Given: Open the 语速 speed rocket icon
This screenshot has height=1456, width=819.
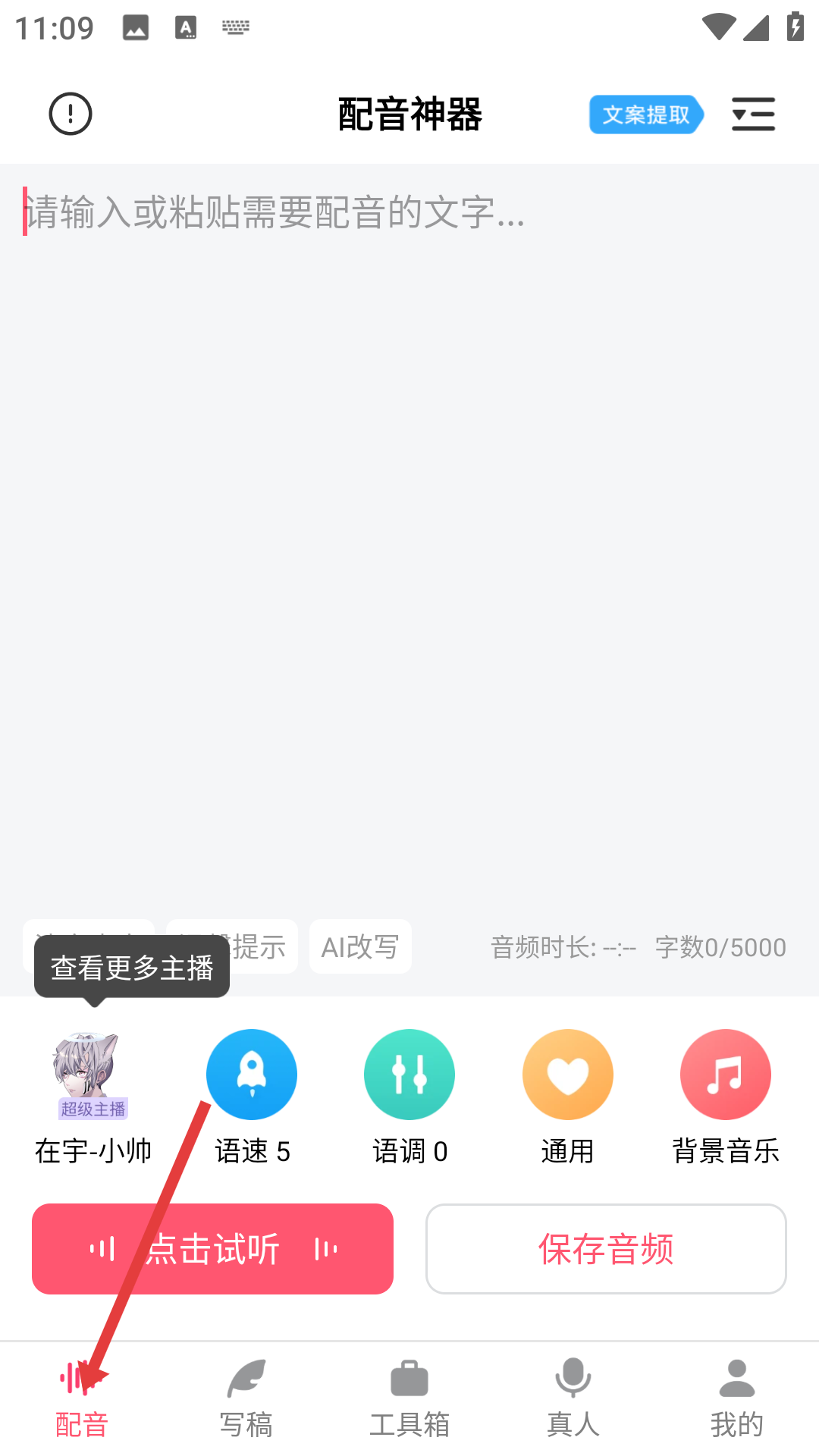Looking at the screenshot, I should [x=252, y=1075].
